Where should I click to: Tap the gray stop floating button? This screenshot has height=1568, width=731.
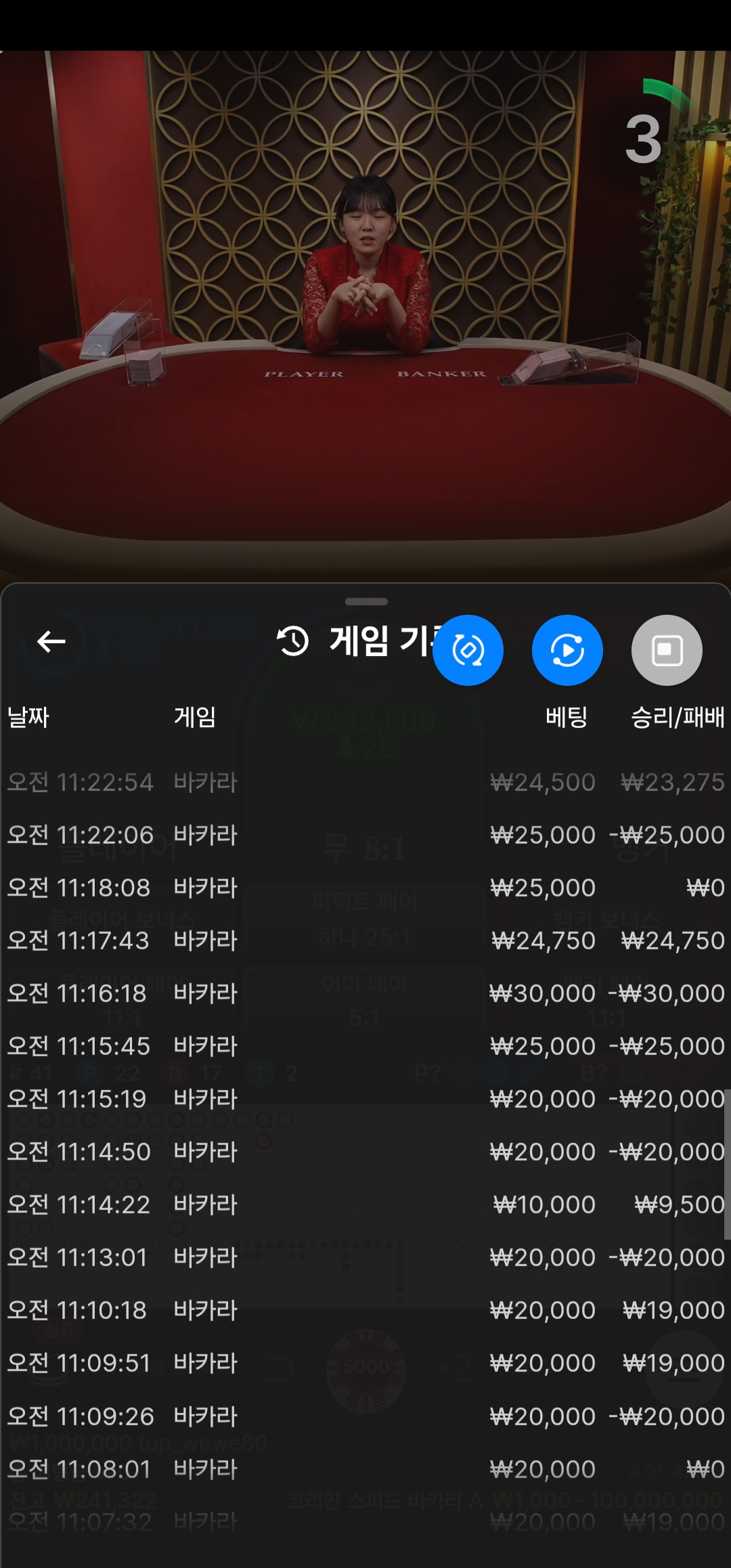coord(667,651)
